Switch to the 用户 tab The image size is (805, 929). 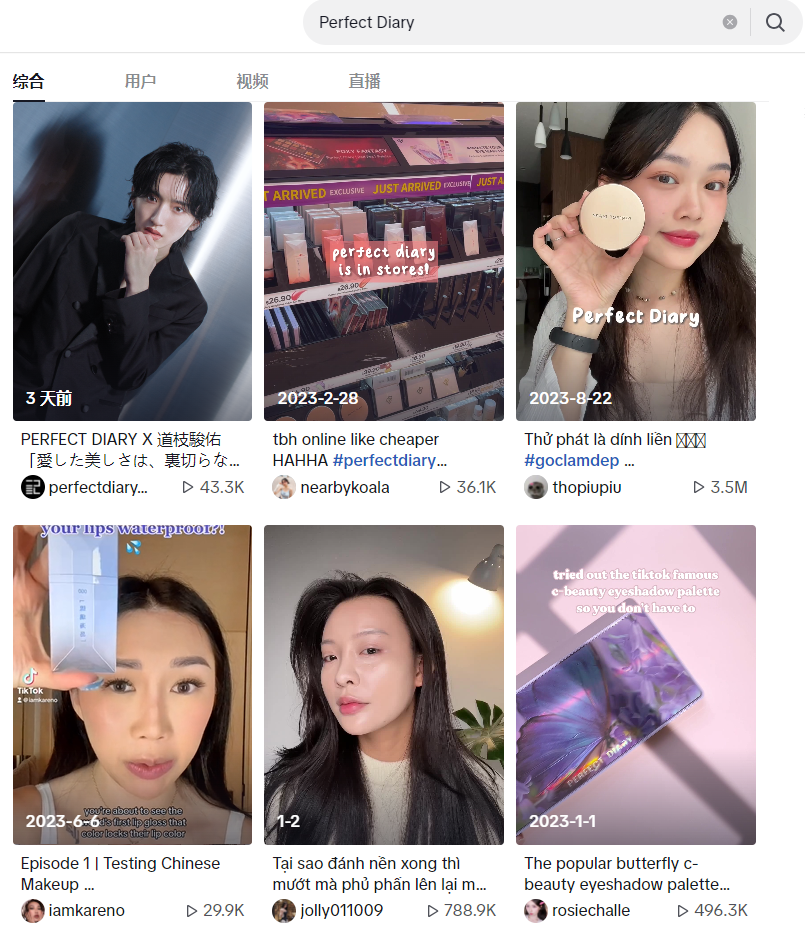(x=140, y=82)
